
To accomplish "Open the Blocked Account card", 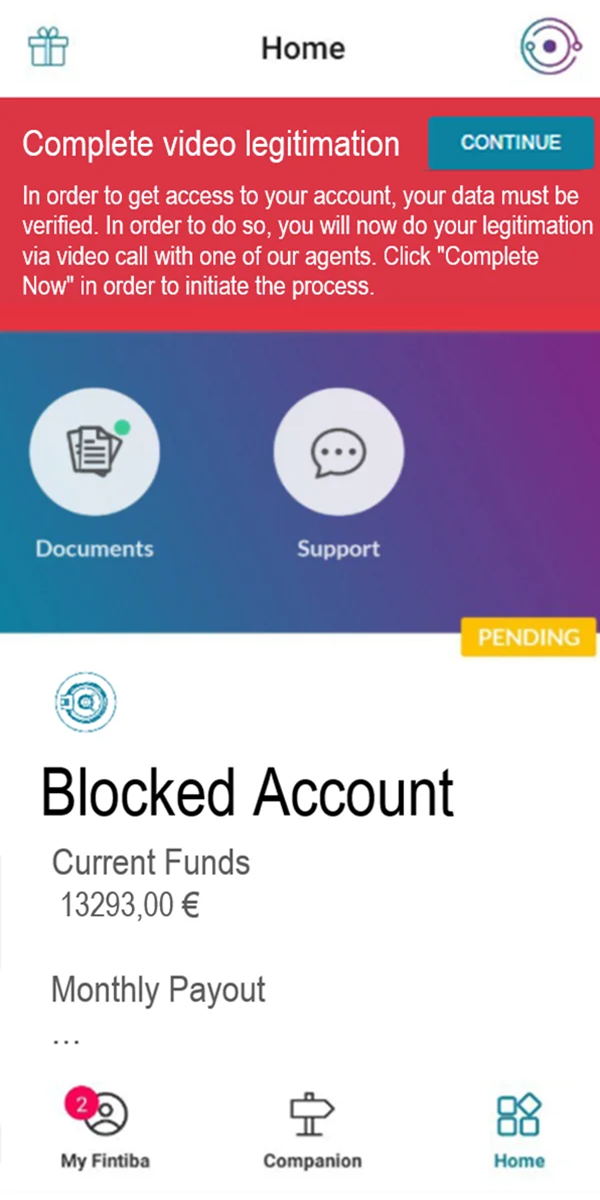I will pos(247,793).
